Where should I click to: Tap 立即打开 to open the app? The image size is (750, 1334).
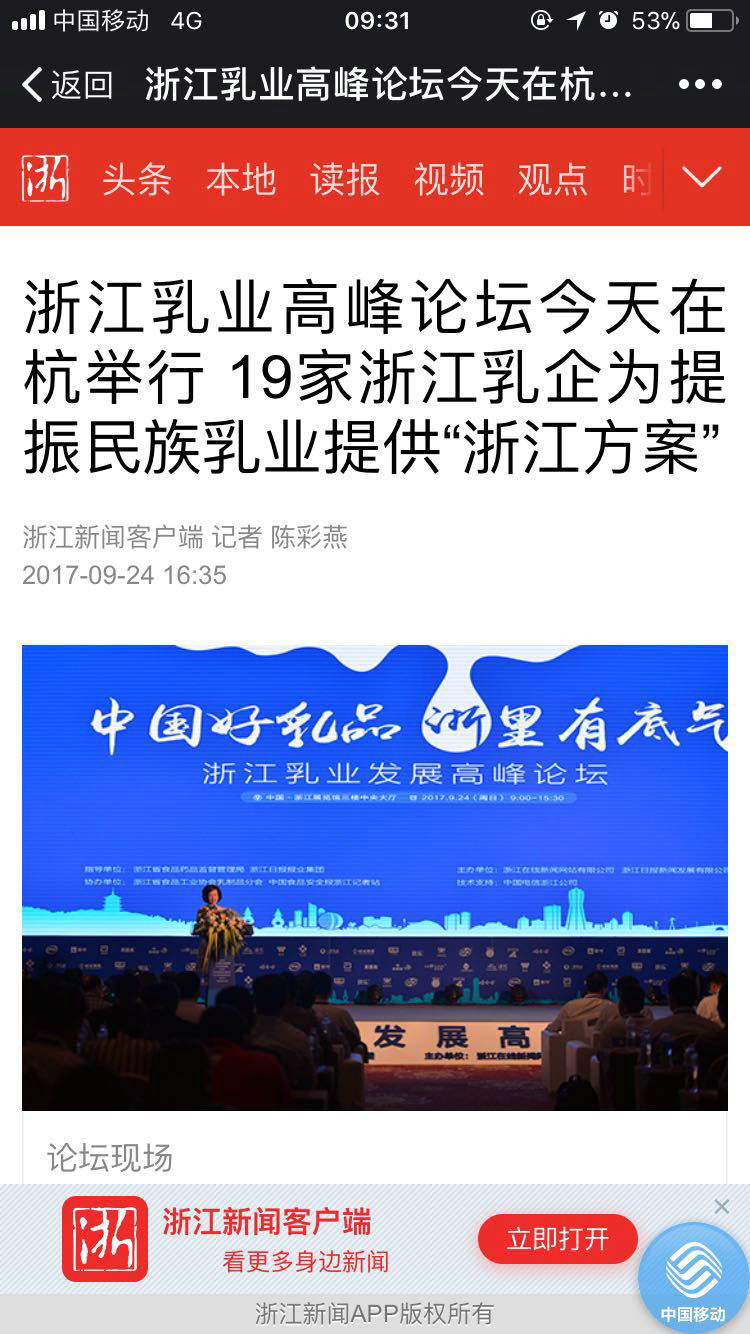click(x=557, y=1240)
